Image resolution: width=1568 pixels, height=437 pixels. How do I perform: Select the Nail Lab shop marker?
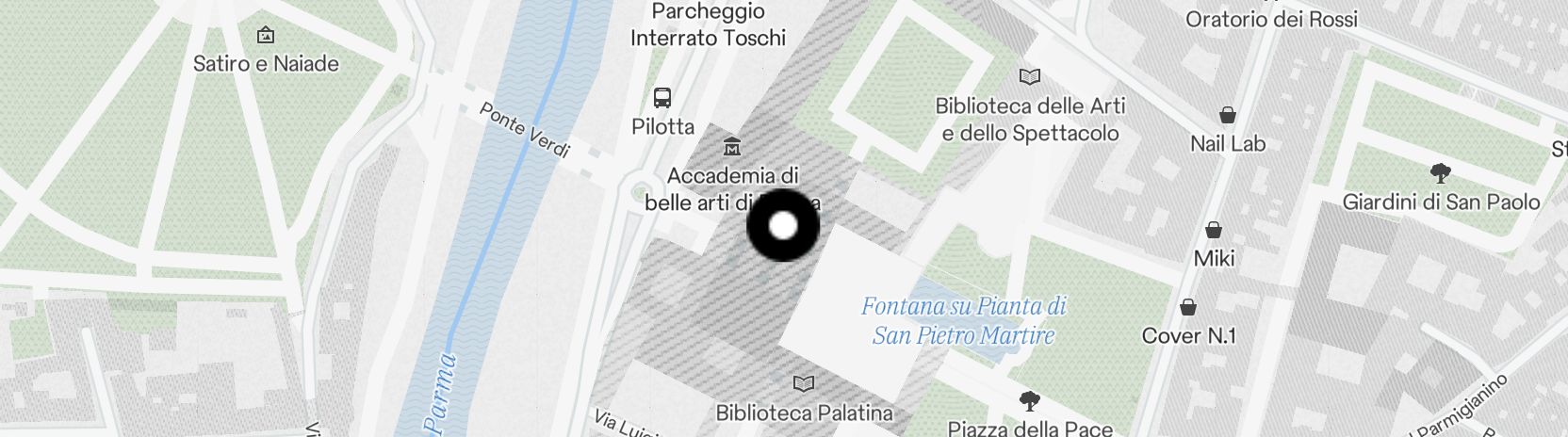[x=1228, y=115]
